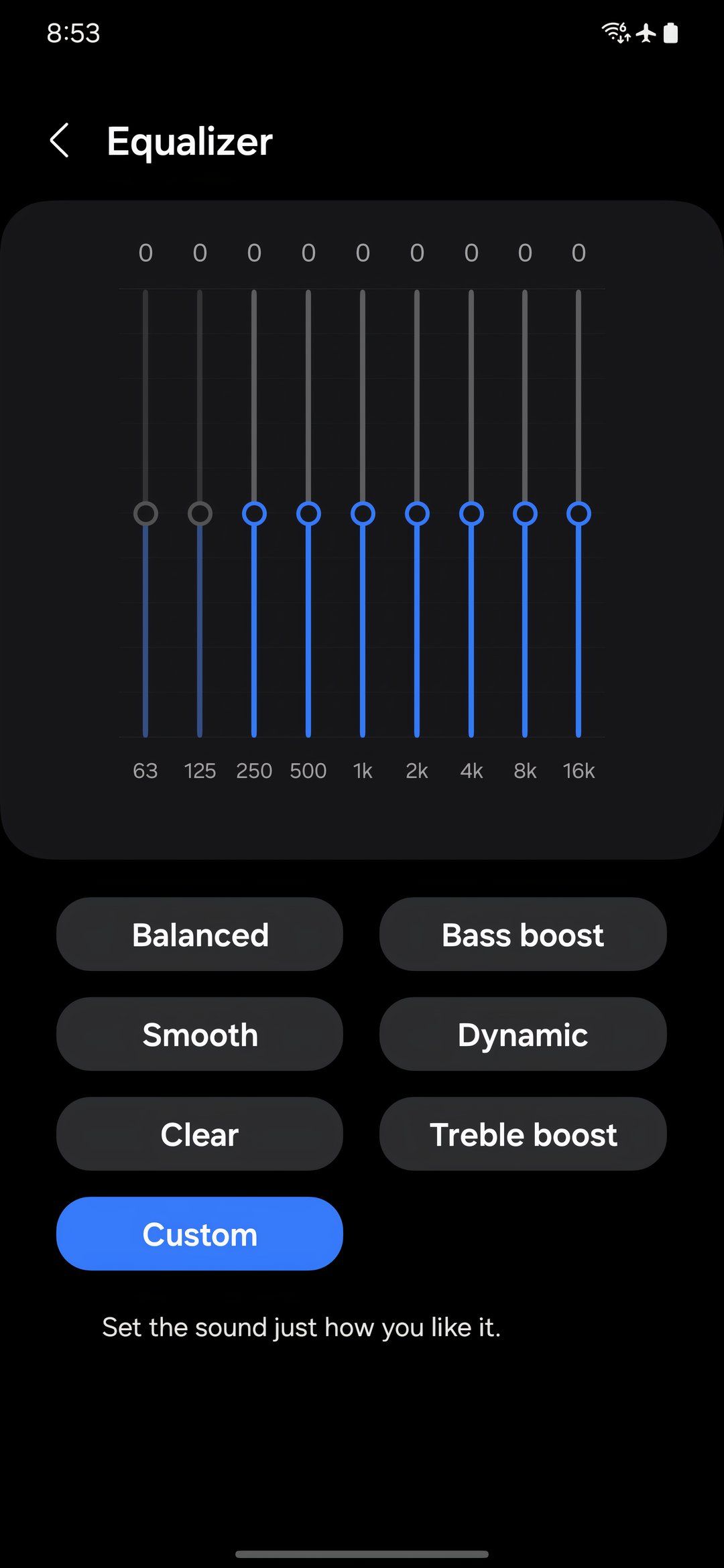Apply the Balanced preset
The height and width of the screenshot is (1568, 724).
pyautogui.click(x=200, y=934)
